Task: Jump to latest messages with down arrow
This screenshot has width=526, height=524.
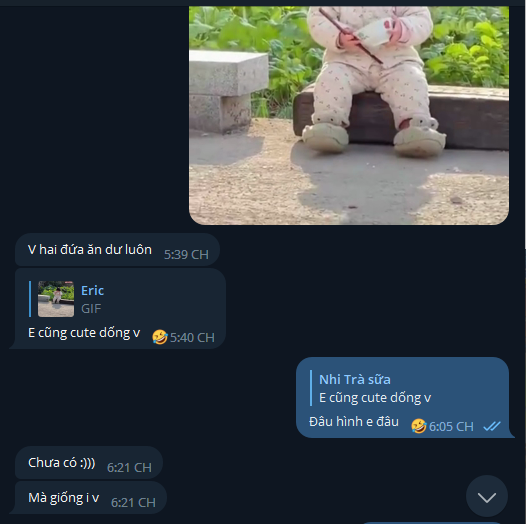Action: click(x=487, y=496)
